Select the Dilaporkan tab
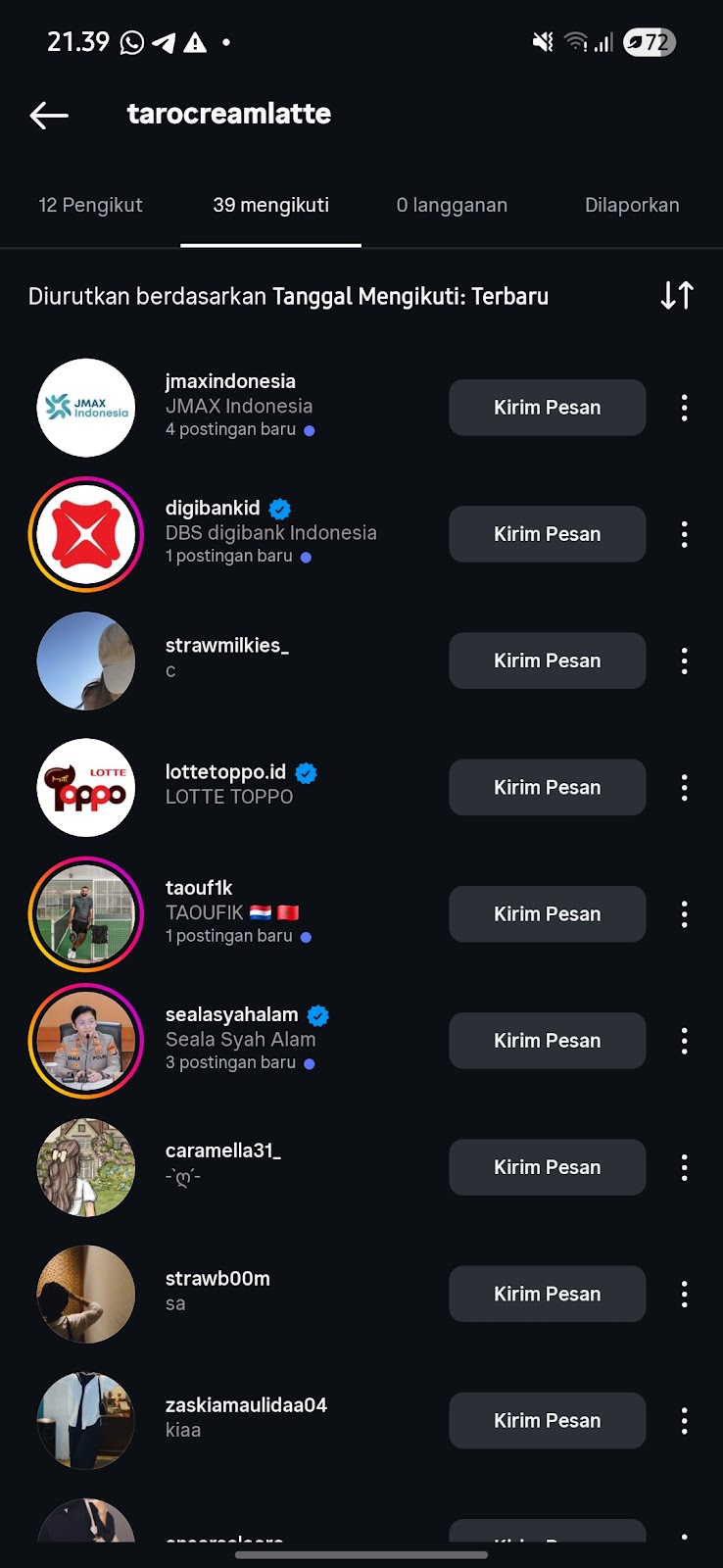 point(632,206)
